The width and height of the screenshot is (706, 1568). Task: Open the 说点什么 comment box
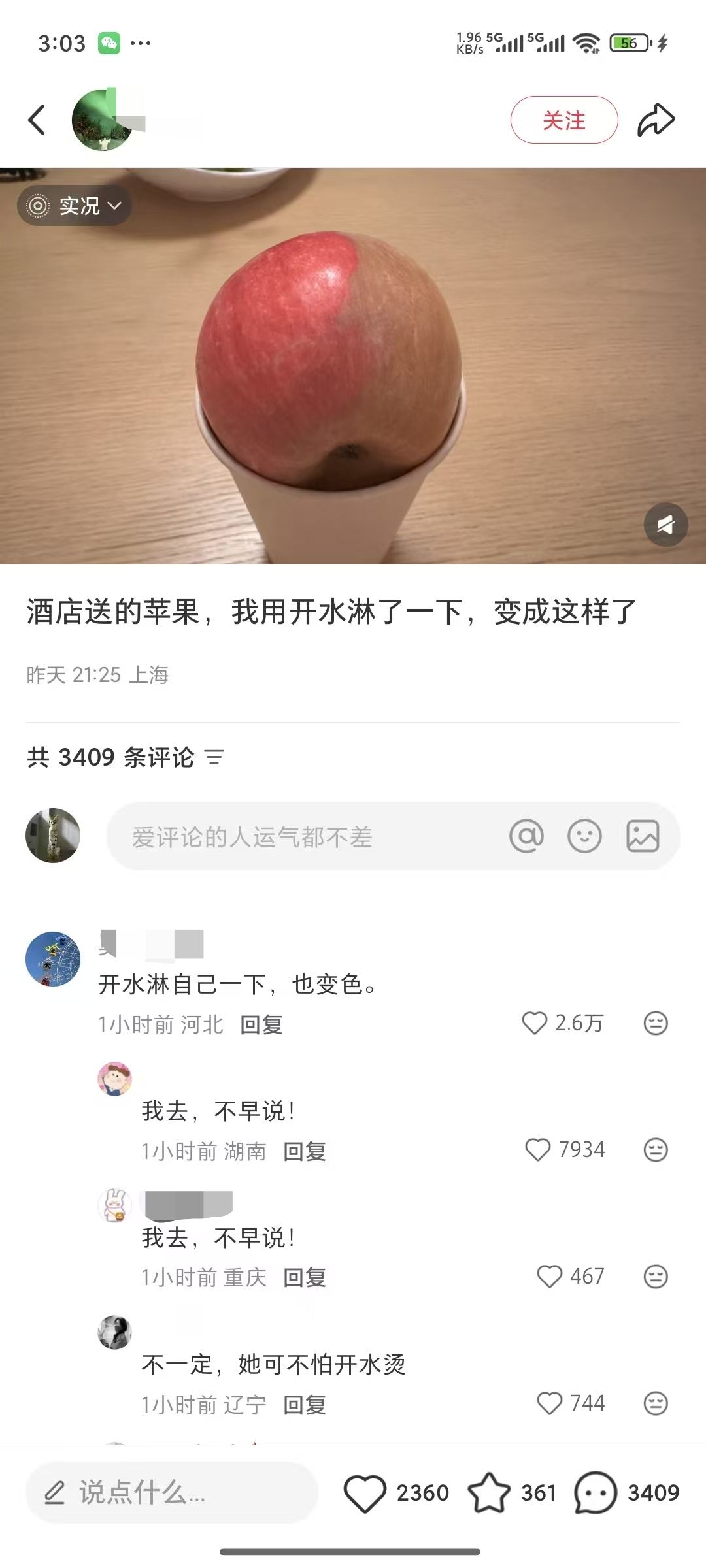[x=171, y=1493]
